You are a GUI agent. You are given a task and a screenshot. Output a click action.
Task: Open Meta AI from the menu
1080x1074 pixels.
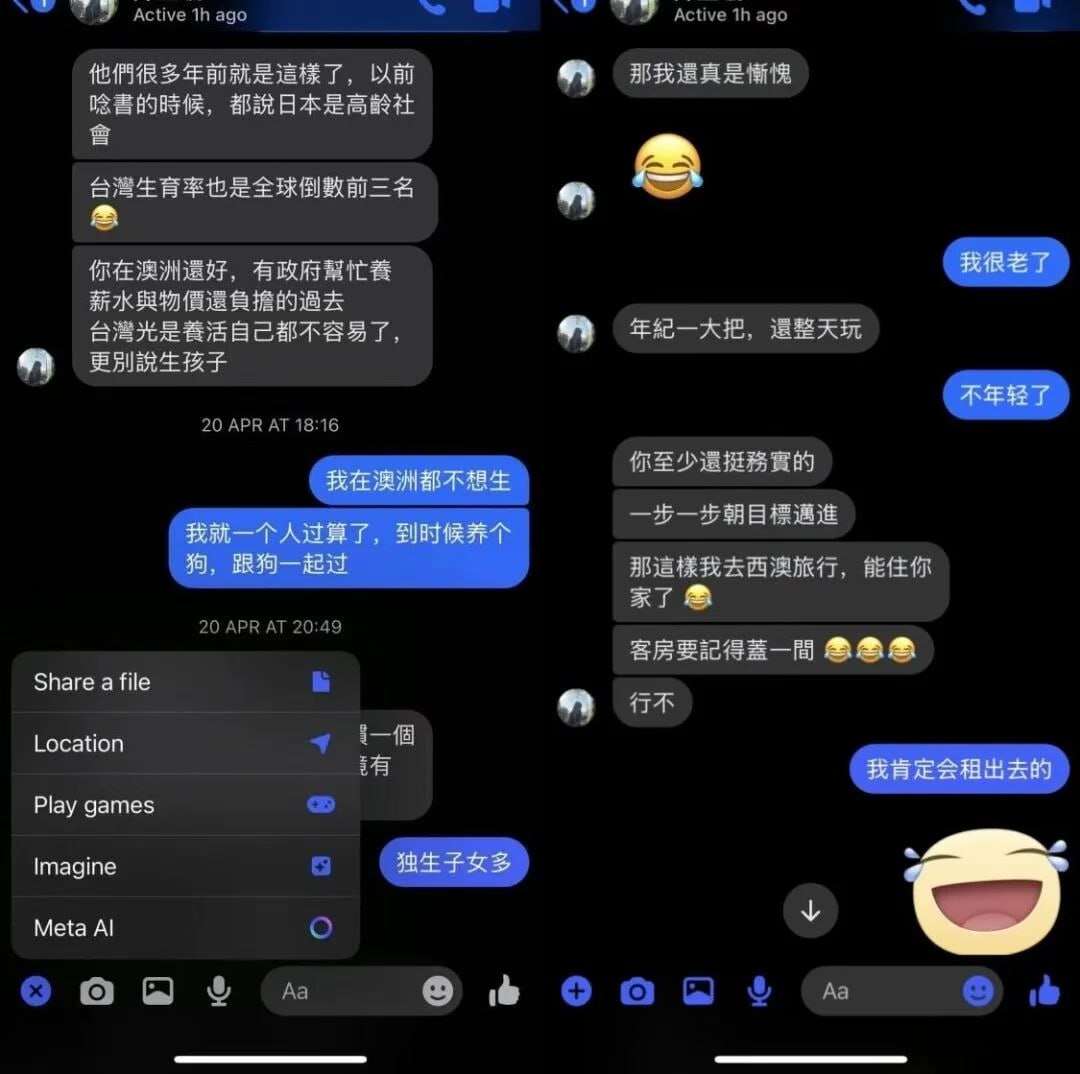(185, 927)
